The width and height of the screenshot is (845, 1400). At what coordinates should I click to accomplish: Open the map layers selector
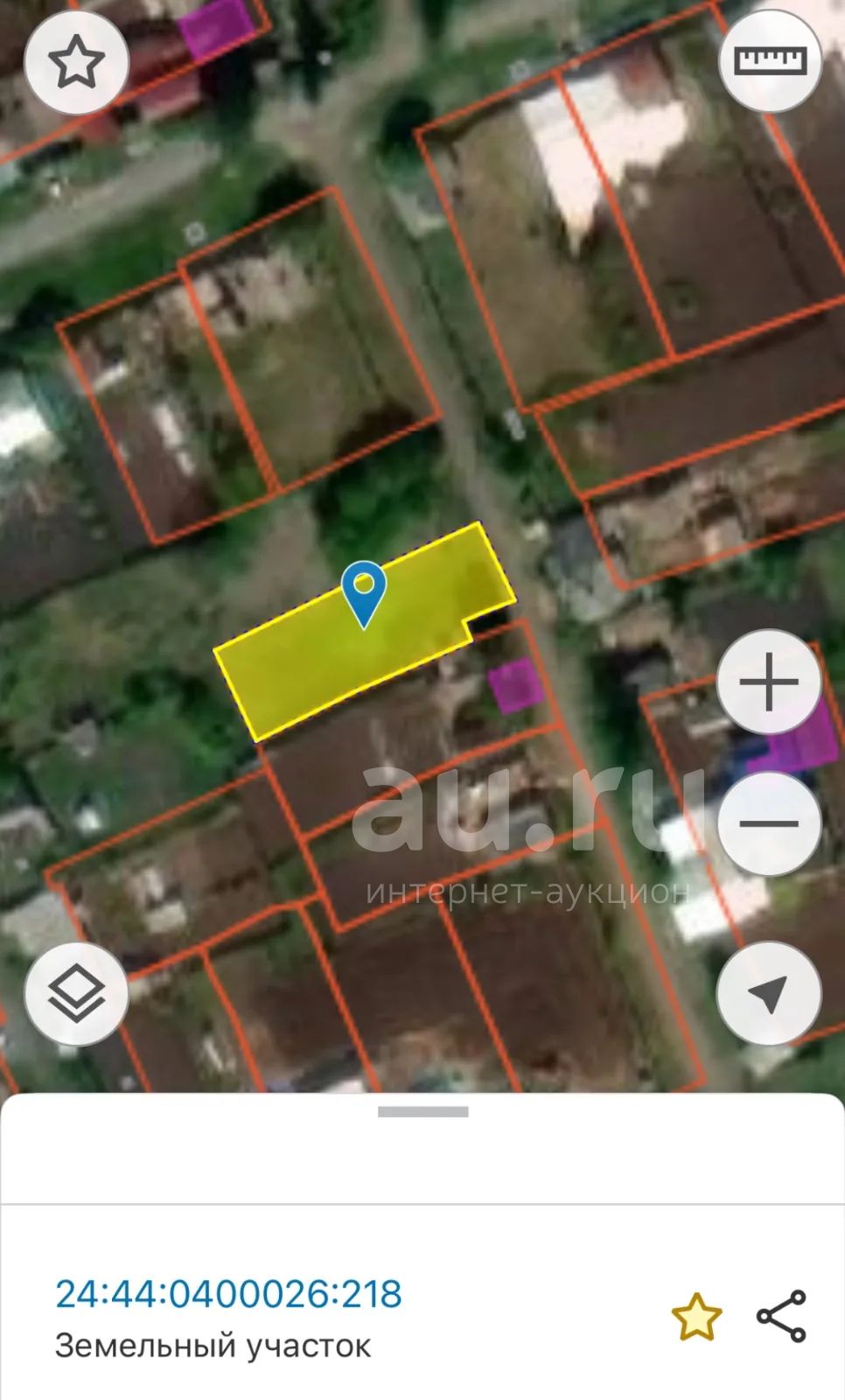pyautogui.click(x=76, y=995)
